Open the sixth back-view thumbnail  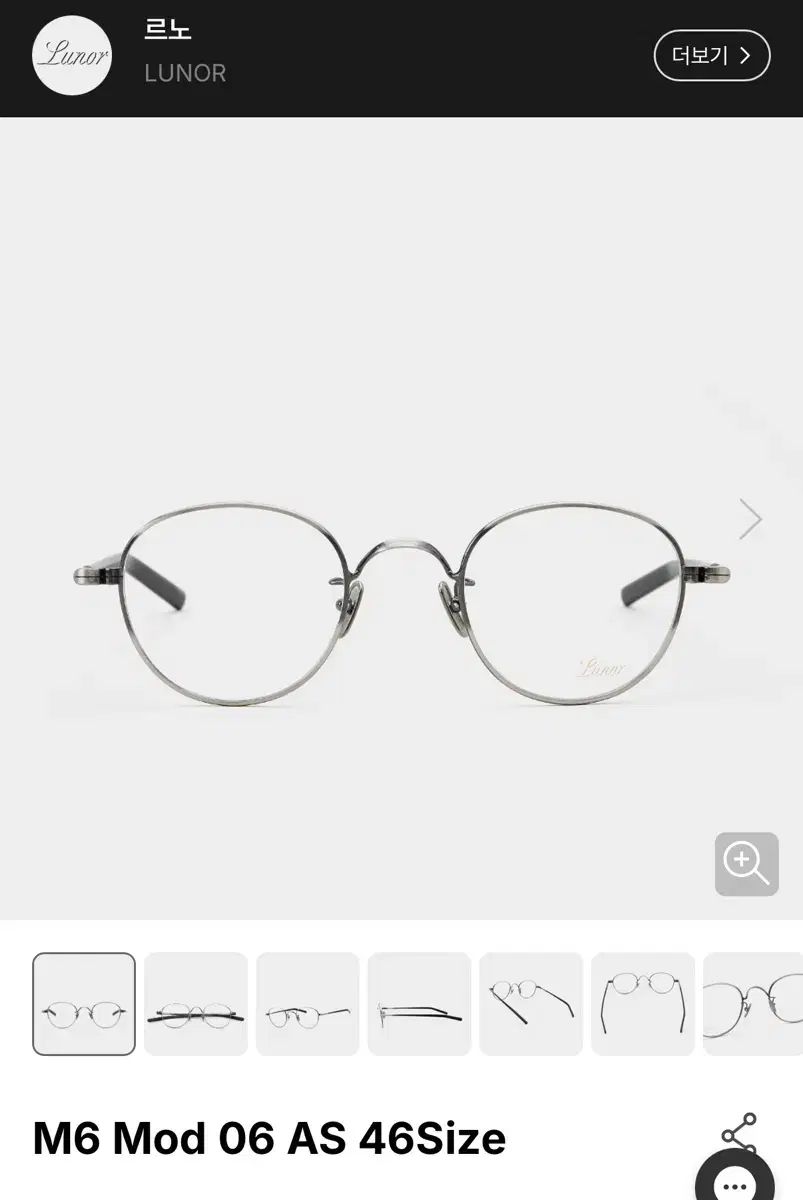642,1004
